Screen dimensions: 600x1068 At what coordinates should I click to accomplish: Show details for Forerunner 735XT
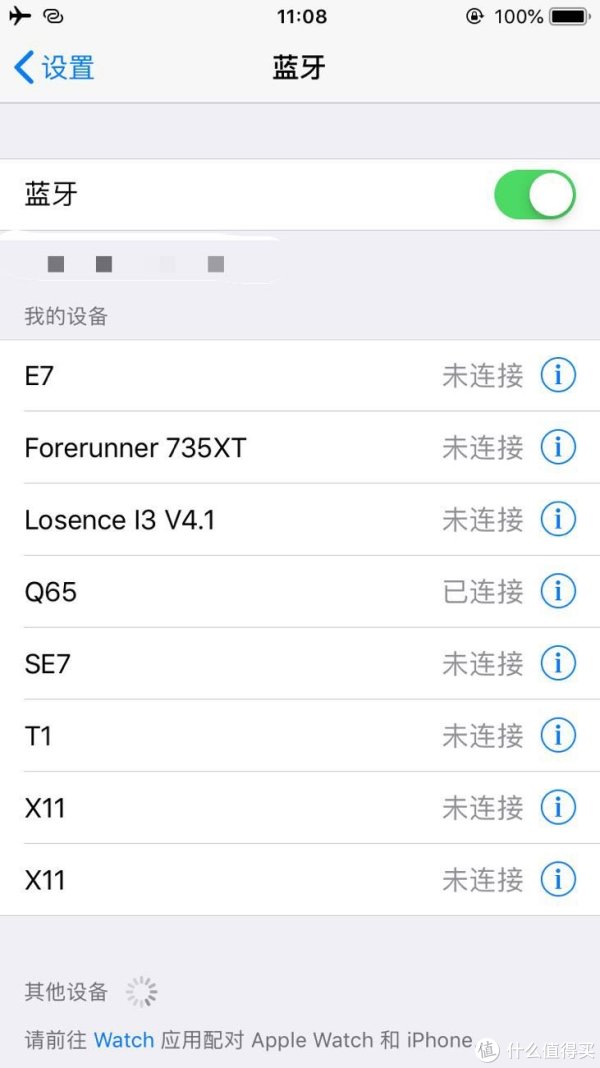[x=558, y=447]
